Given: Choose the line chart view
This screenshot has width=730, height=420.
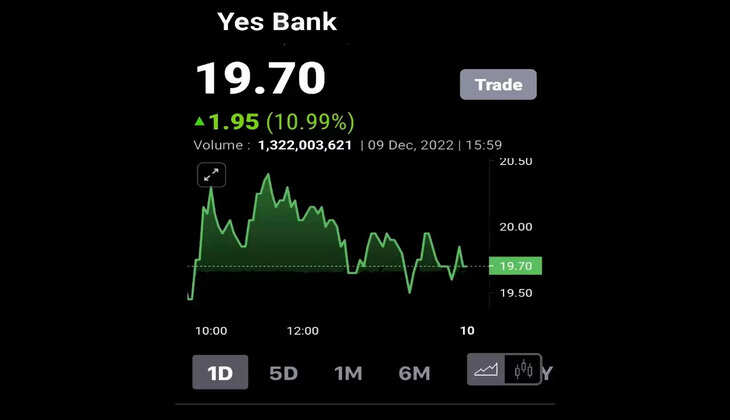Looking at the screenshot, I should pos(487,370).
